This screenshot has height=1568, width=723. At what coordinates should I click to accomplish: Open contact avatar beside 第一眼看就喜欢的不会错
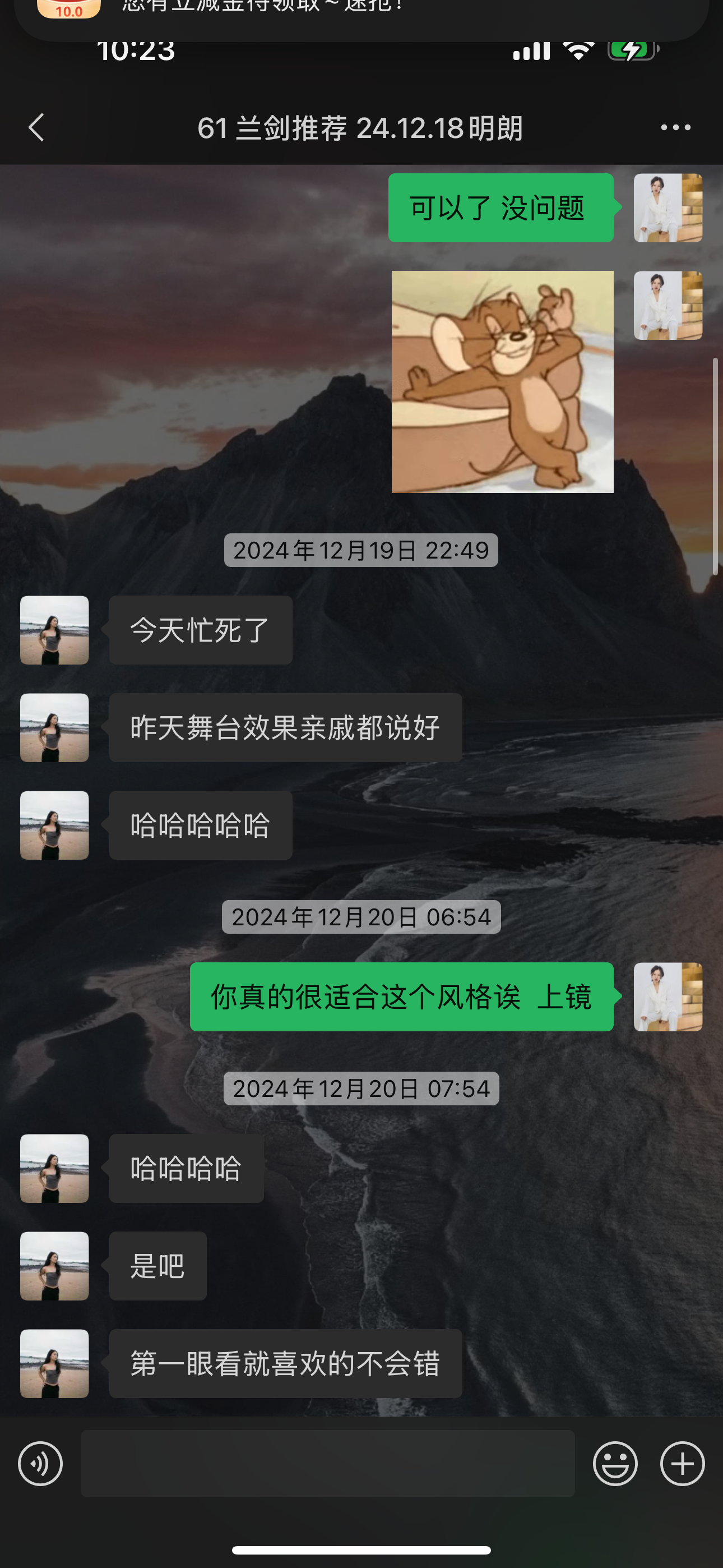pyautogui.click(x=55, y=1363)
